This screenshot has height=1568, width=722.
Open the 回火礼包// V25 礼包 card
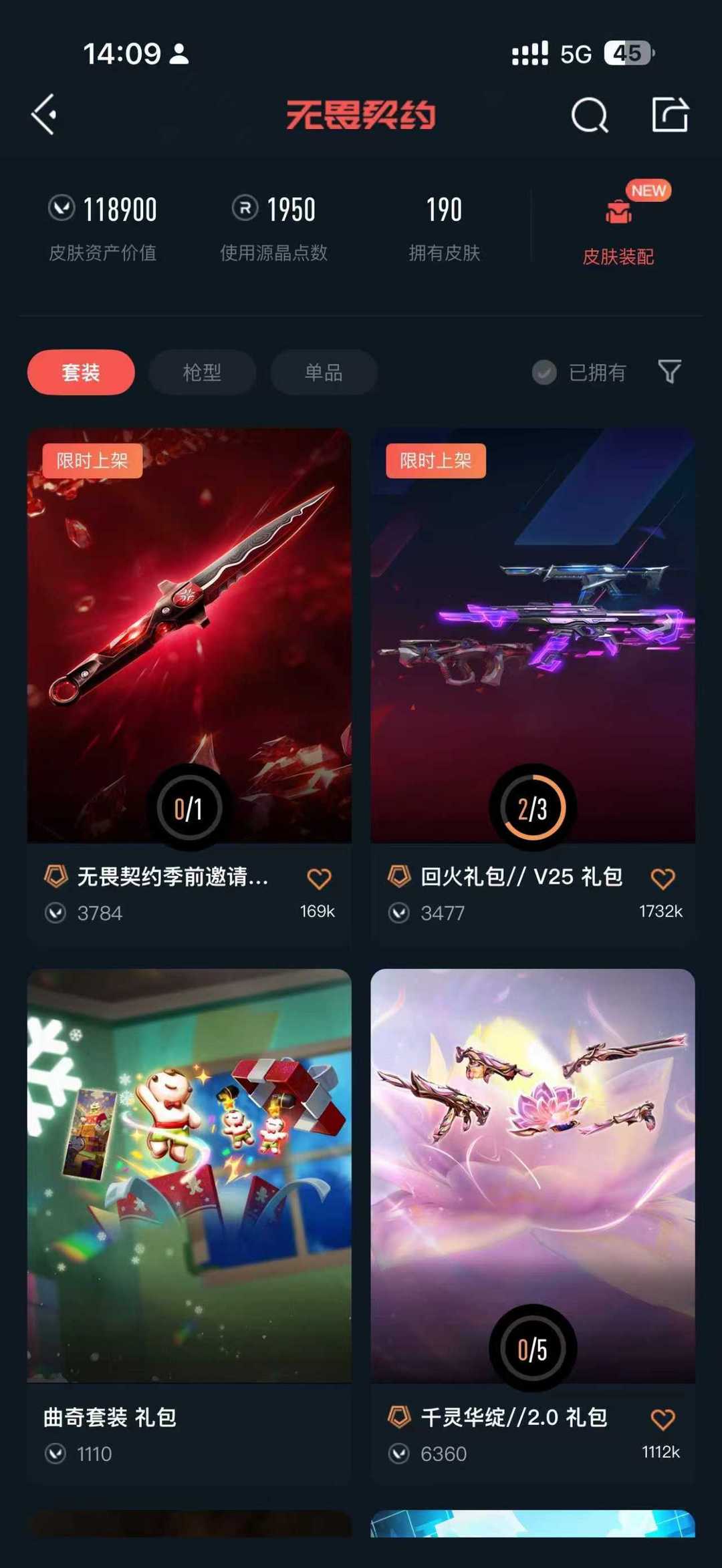[x=533, y=635]
